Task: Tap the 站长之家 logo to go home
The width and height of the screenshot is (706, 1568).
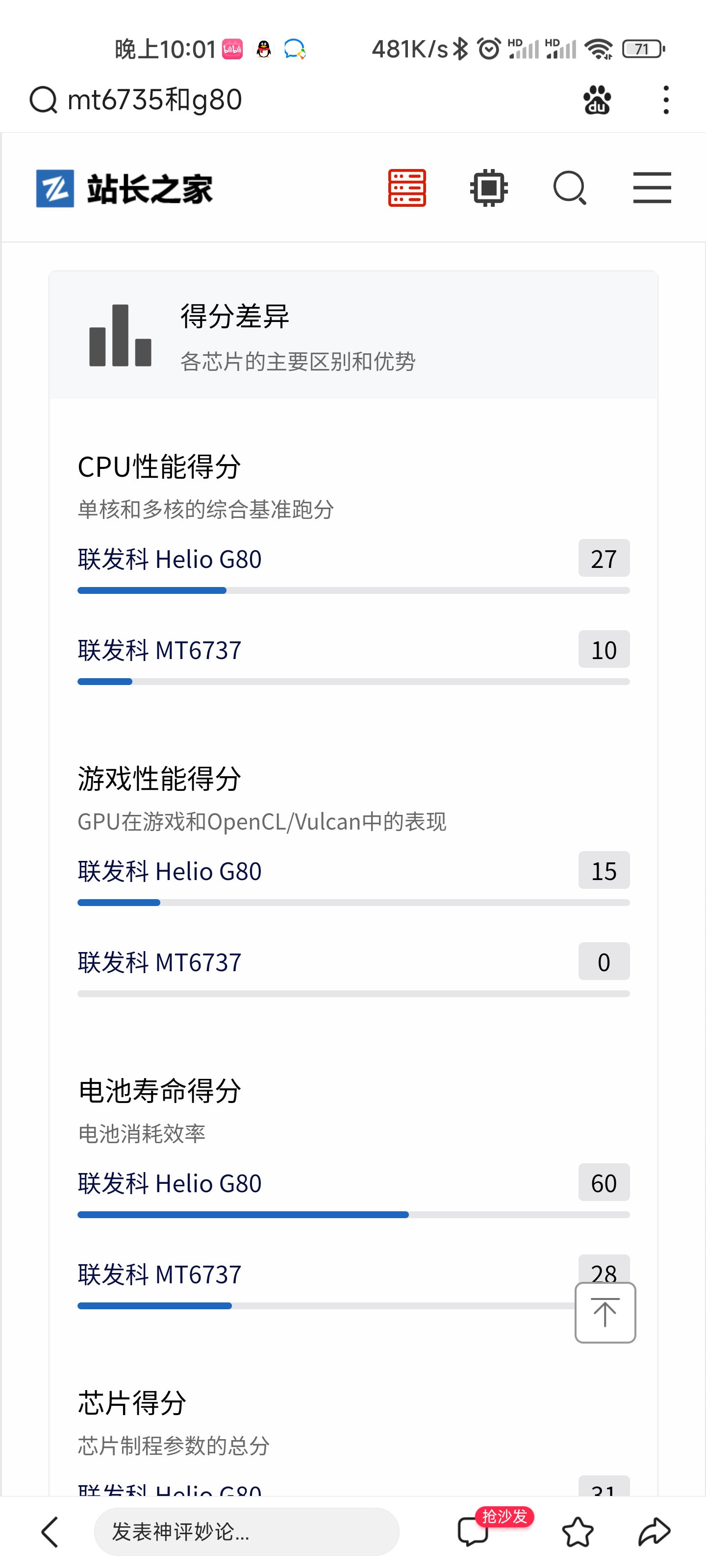Action: [124, 188]
